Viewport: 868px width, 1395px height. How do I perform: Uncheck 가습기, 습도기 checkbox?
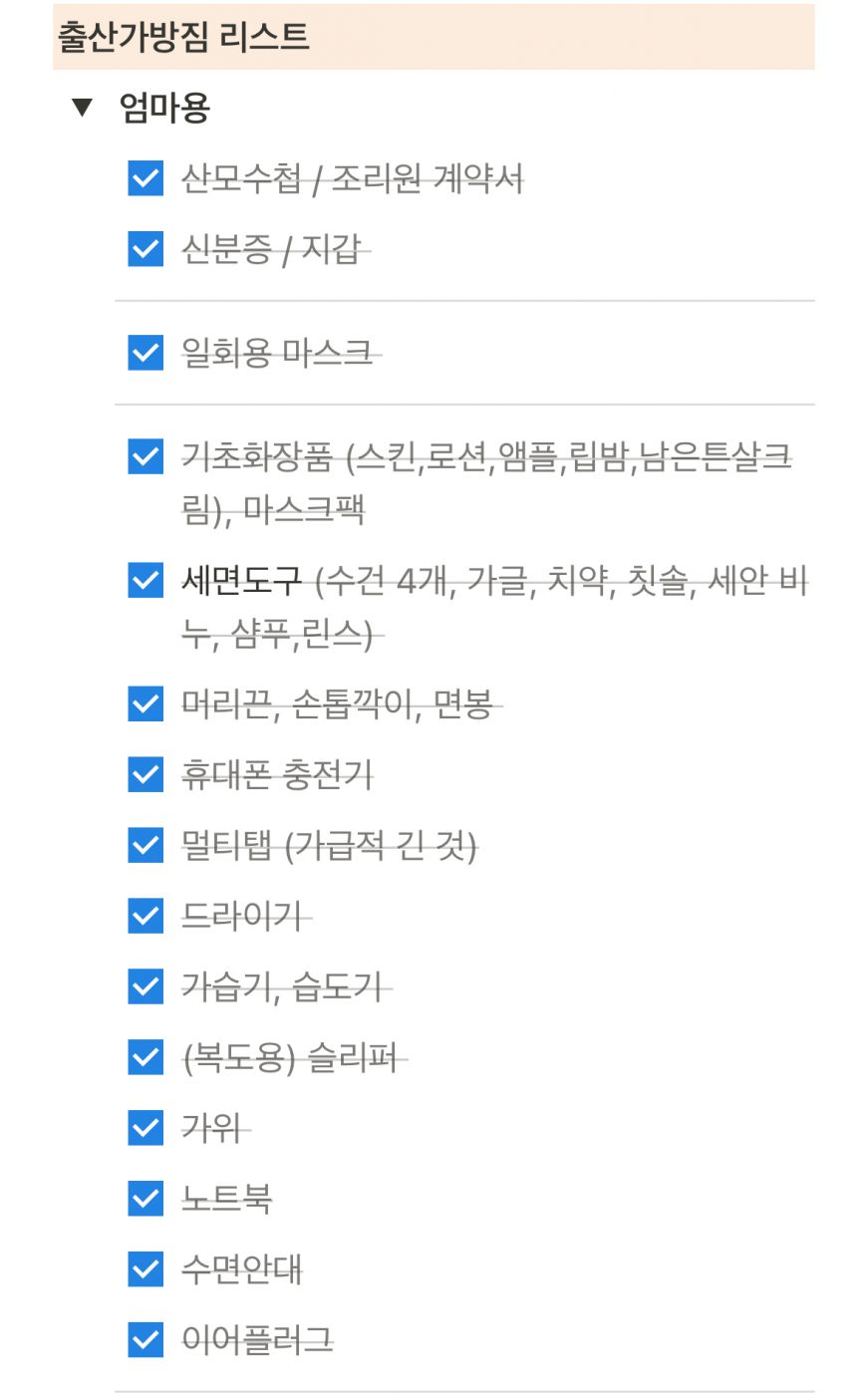click(x=145, y=986)
